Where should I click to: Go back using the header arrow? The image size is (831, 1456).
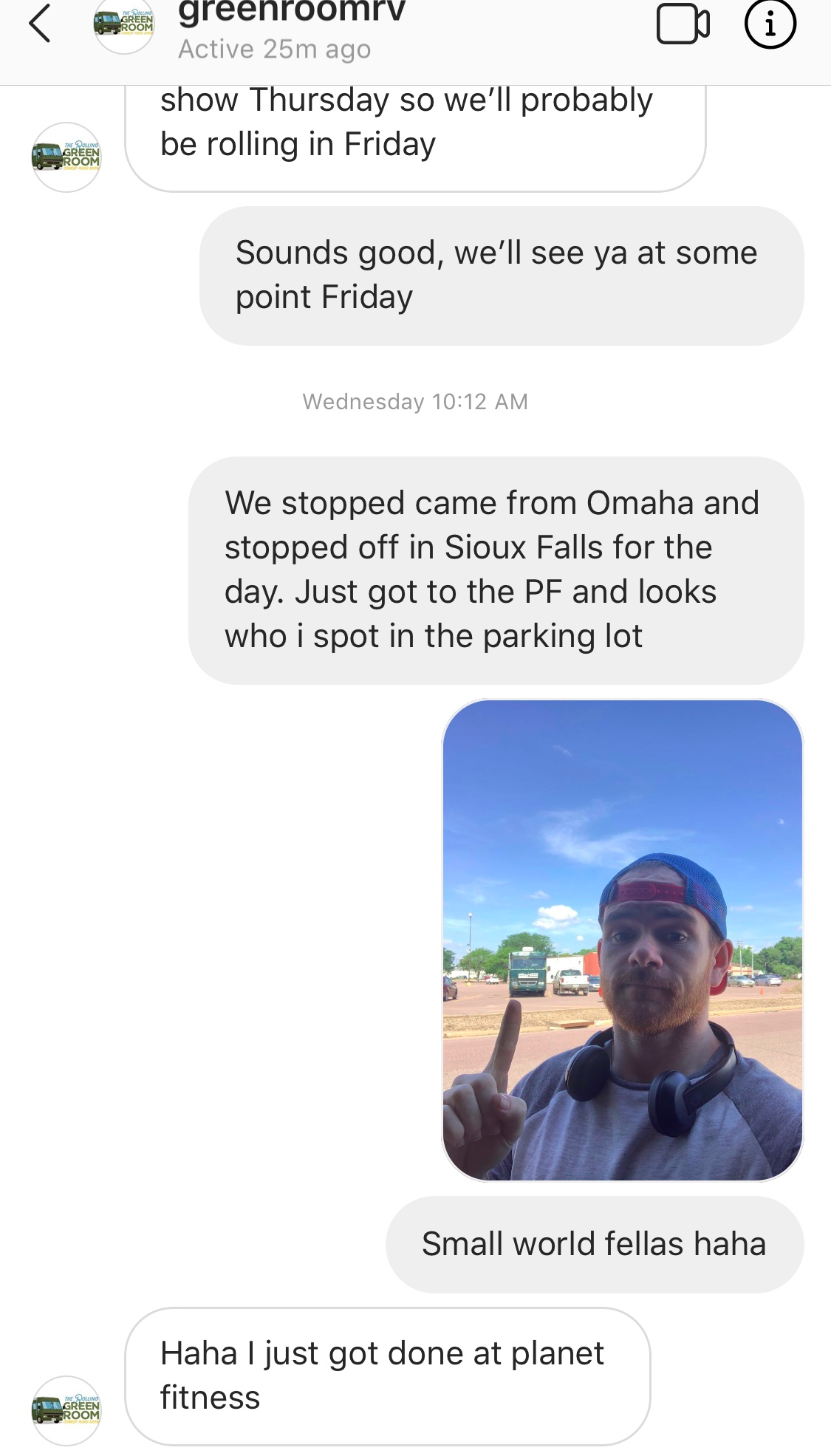point(40,24)
